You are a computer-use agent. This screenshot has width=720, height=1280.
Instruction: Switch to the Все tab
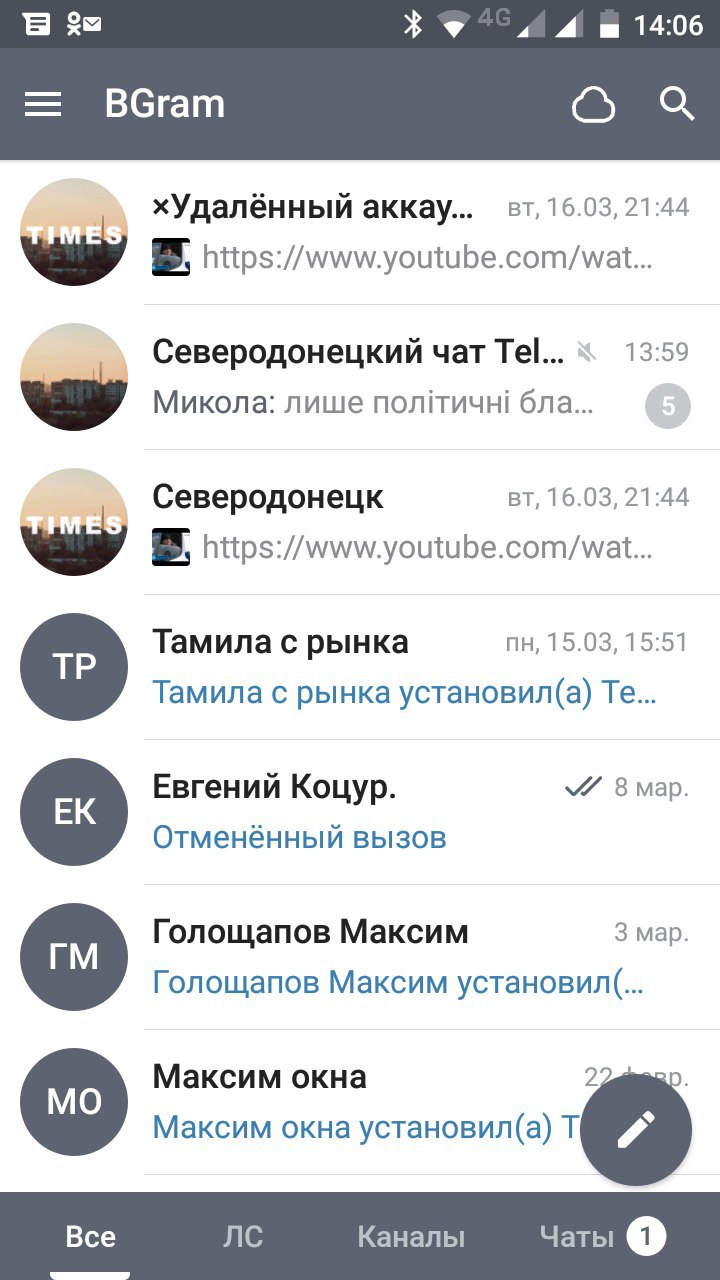(90, 1237)
